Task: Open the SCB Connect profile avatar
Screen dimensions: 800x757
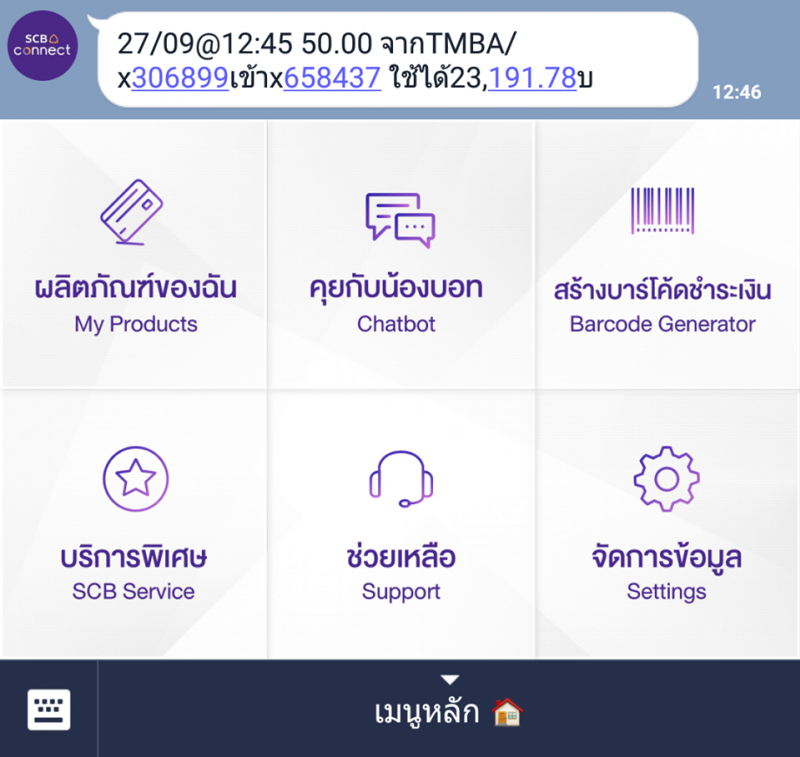Action: click(43, 45)
